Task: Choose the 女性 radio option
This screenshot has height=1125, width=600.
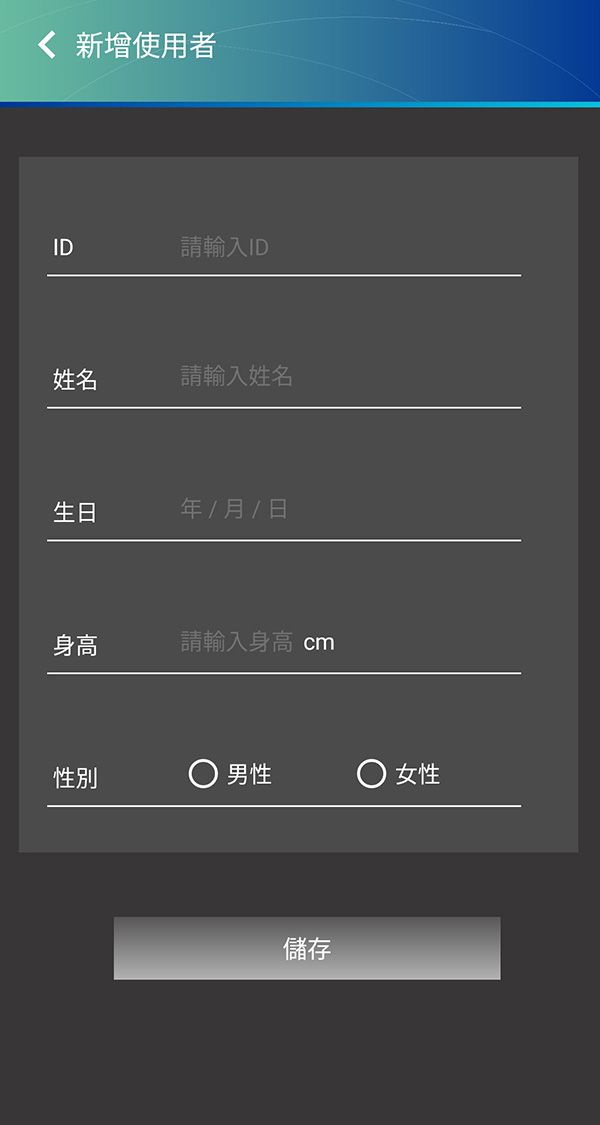Action: [372, 774]
